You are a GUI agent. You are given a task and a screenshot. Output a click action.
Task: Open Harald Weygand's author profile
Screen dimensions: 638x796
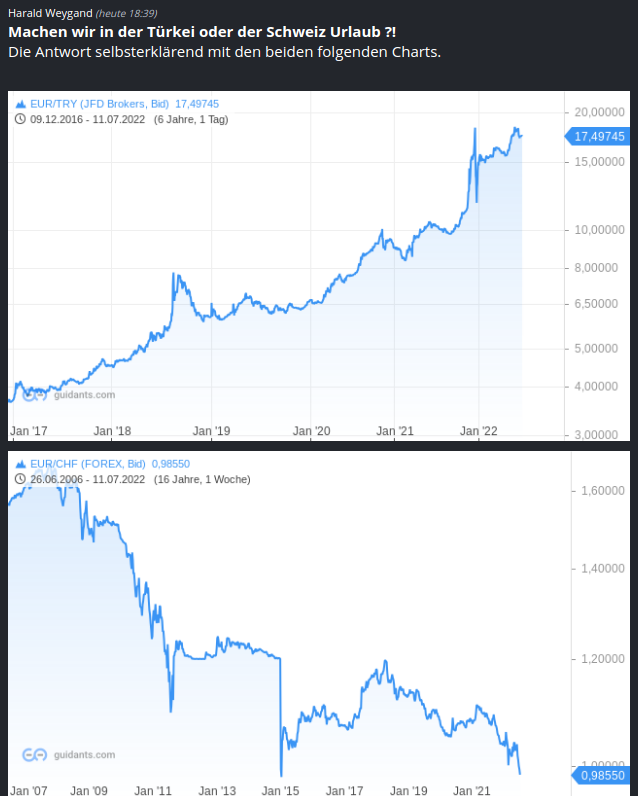(x=49, y=12)
